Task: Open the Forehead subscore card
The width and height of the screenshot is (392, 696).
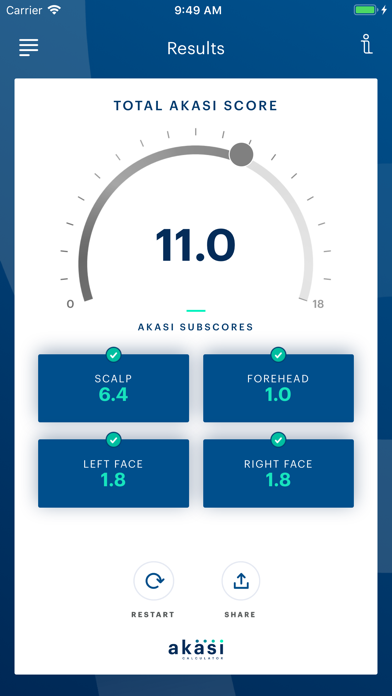Action: 278,388
